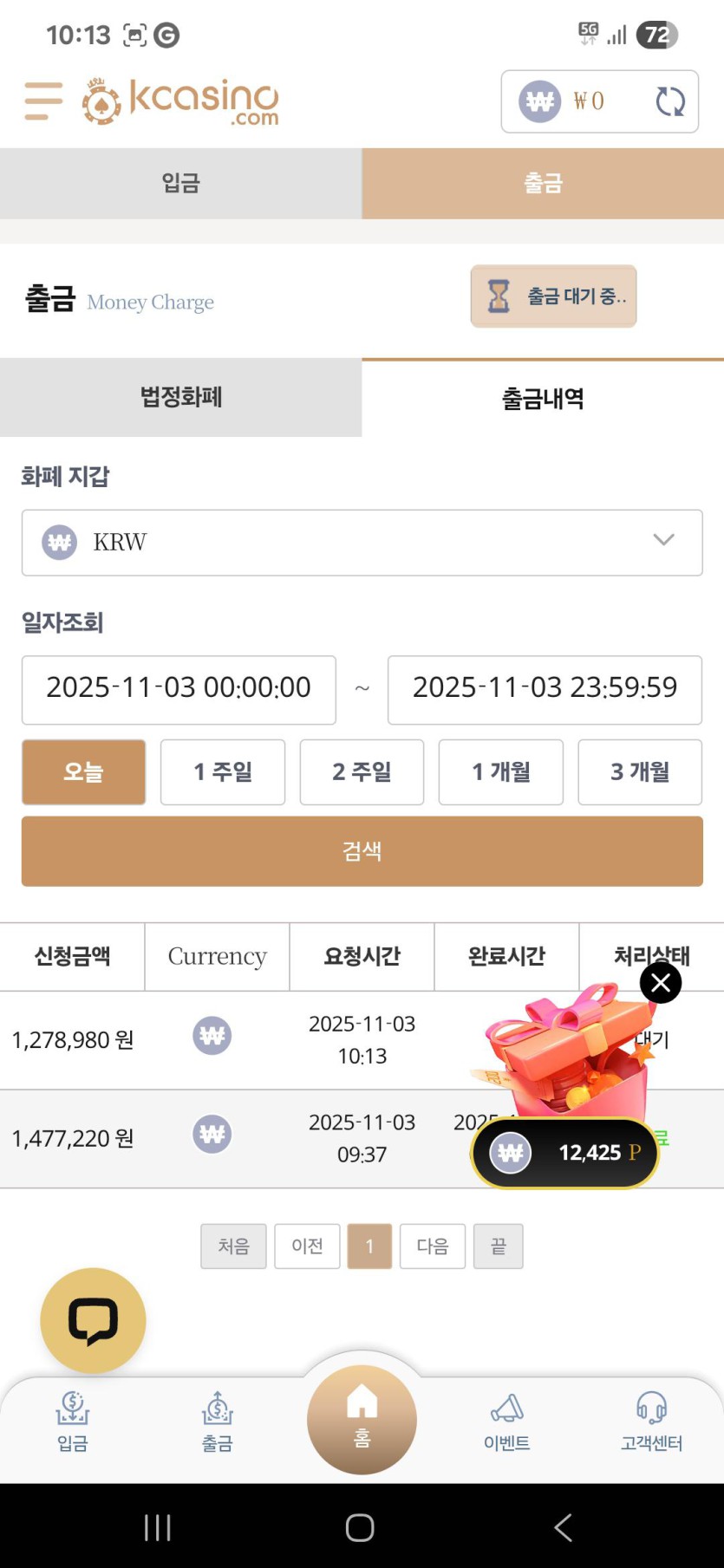Open 고객센터 in bottom navigation

coord(651,1422)
